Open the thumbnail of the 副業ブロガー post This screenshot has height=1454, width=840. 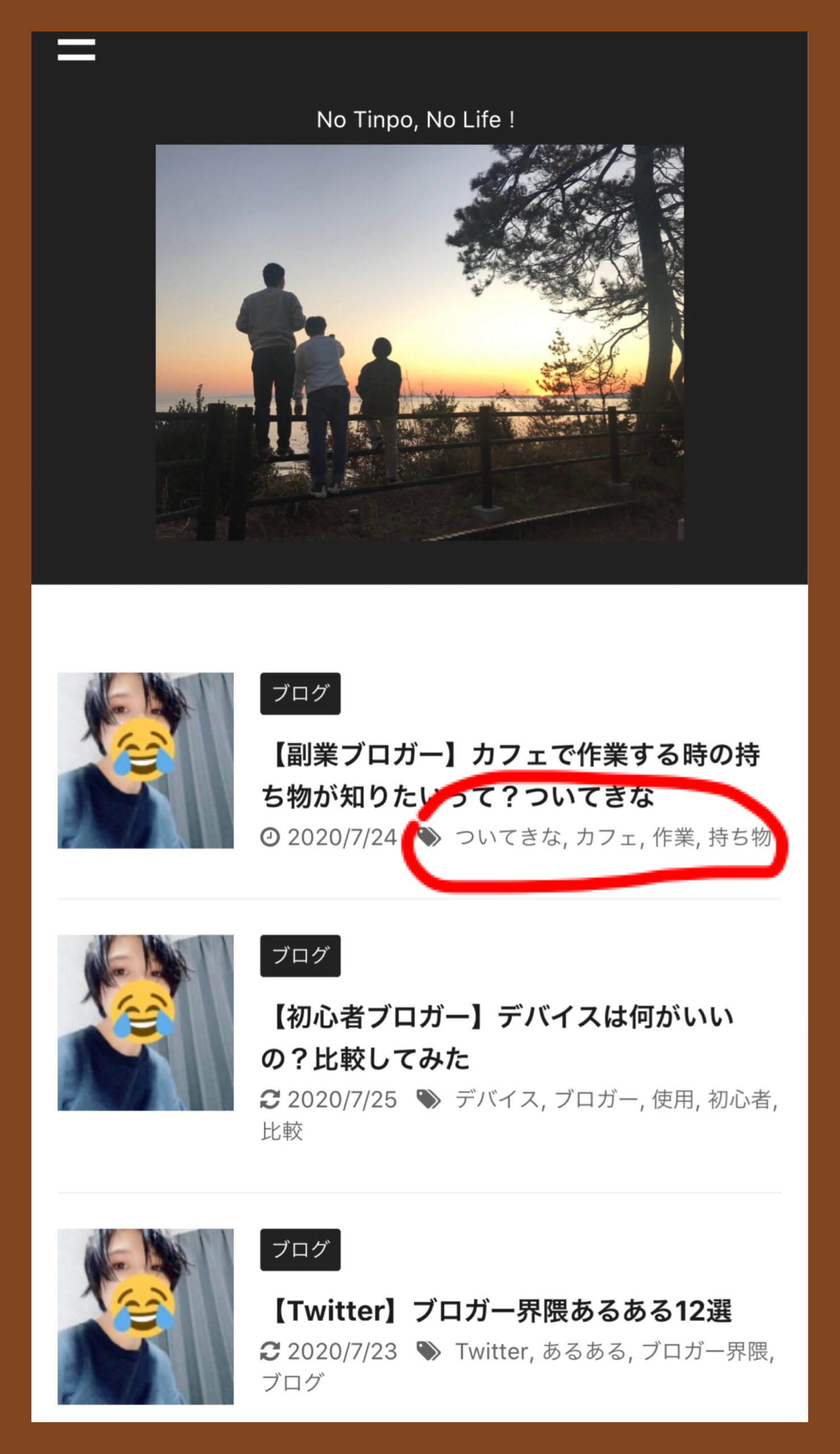(x=145, y=760)
